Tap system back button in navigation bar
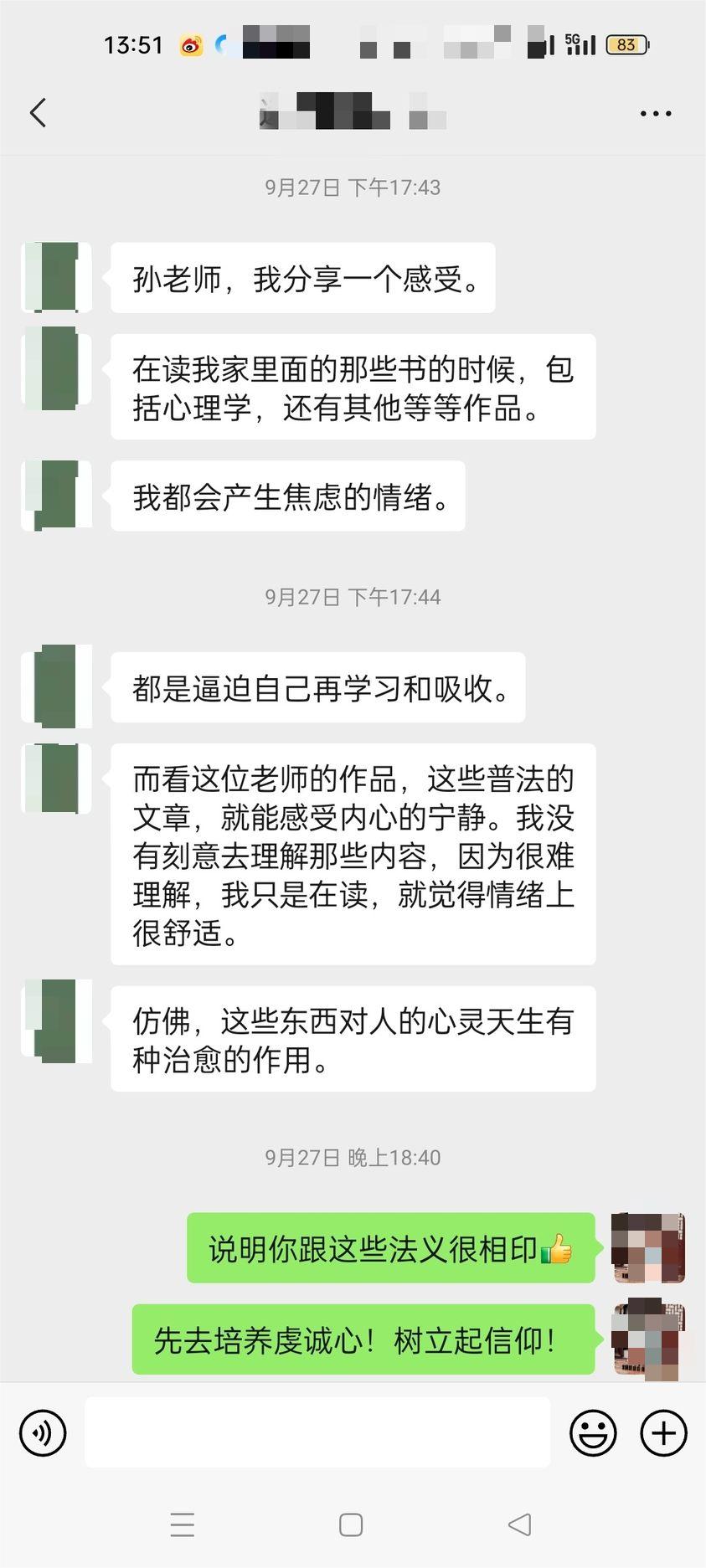 point(519,1524)
